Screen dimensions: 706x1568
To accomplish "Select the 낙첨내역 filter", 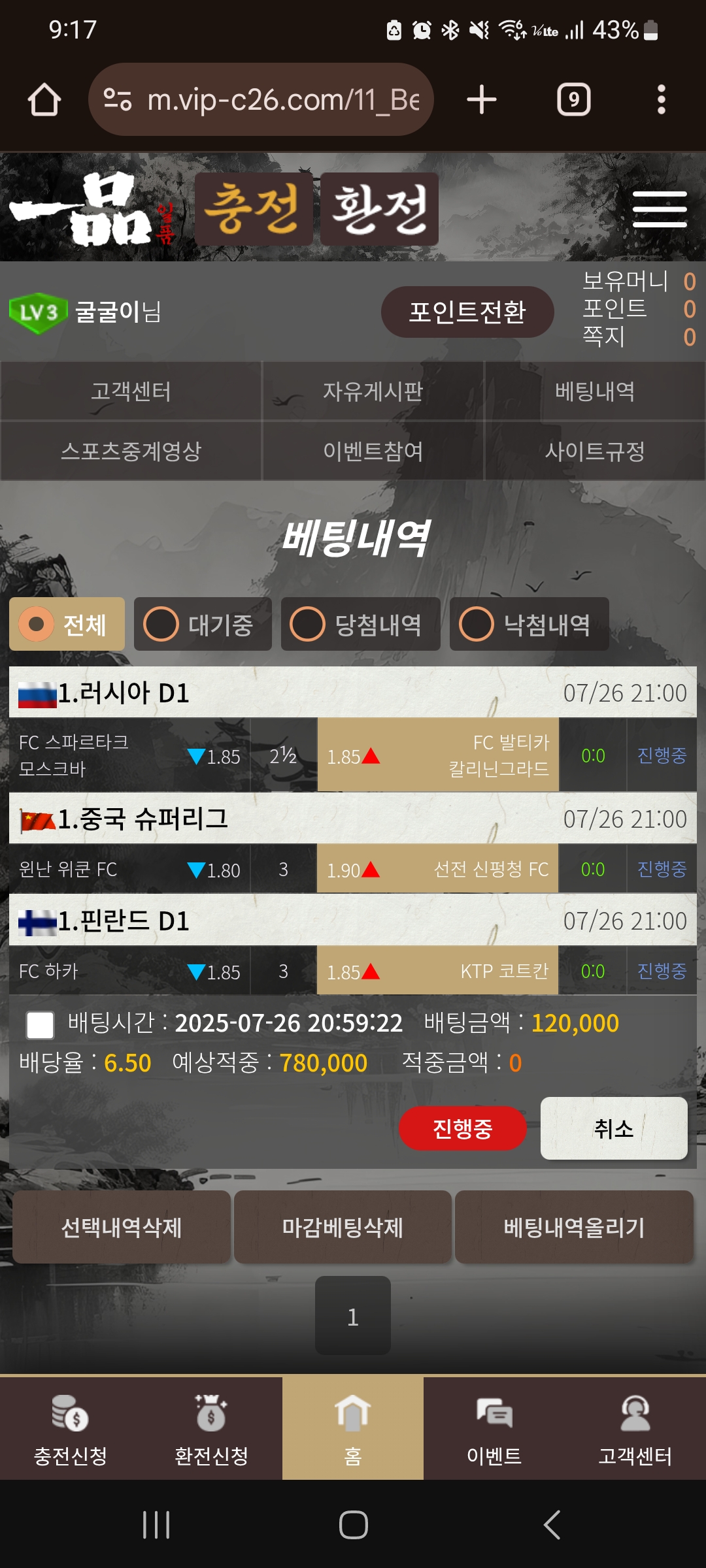I will click(529, 625).
